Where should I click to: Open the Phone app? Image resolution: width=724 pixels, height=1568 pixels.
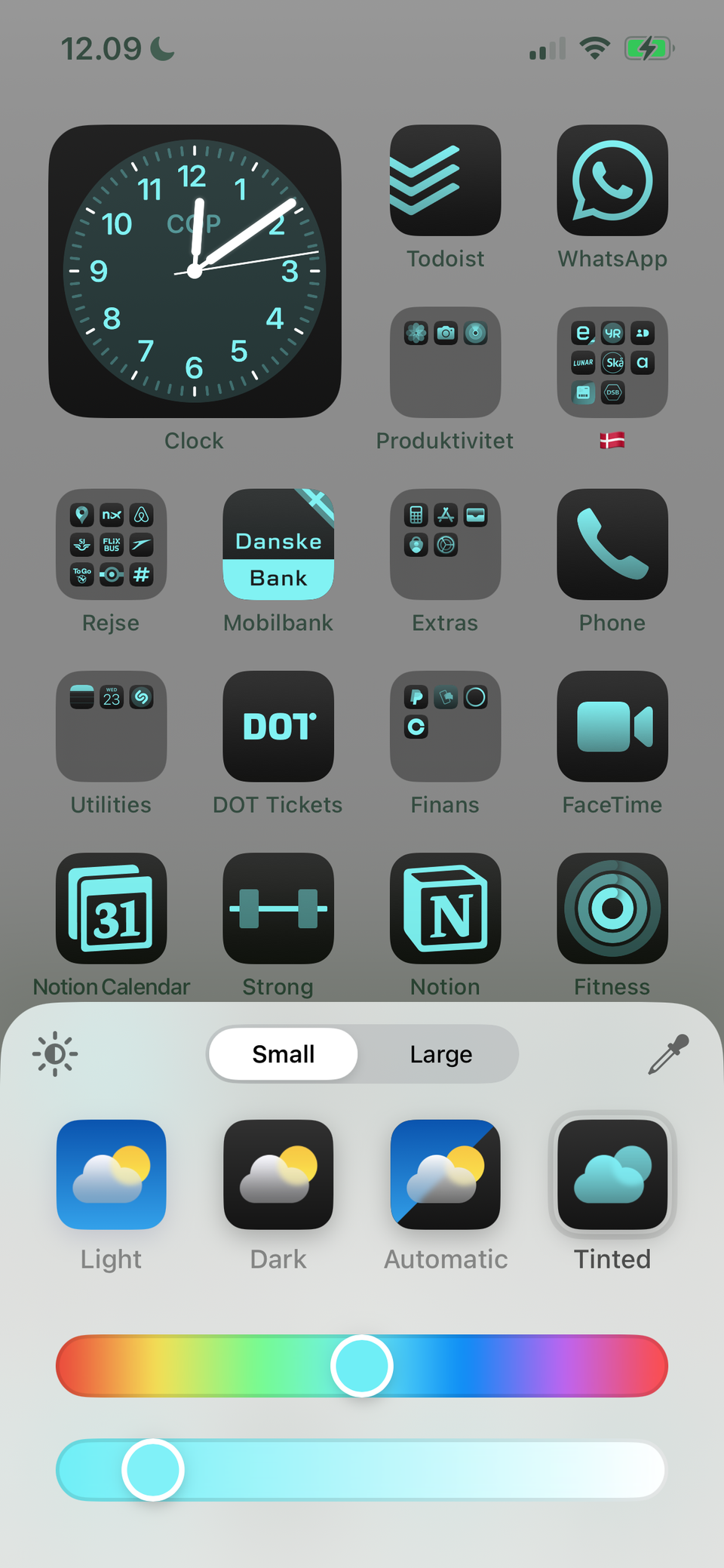[612, 544]
